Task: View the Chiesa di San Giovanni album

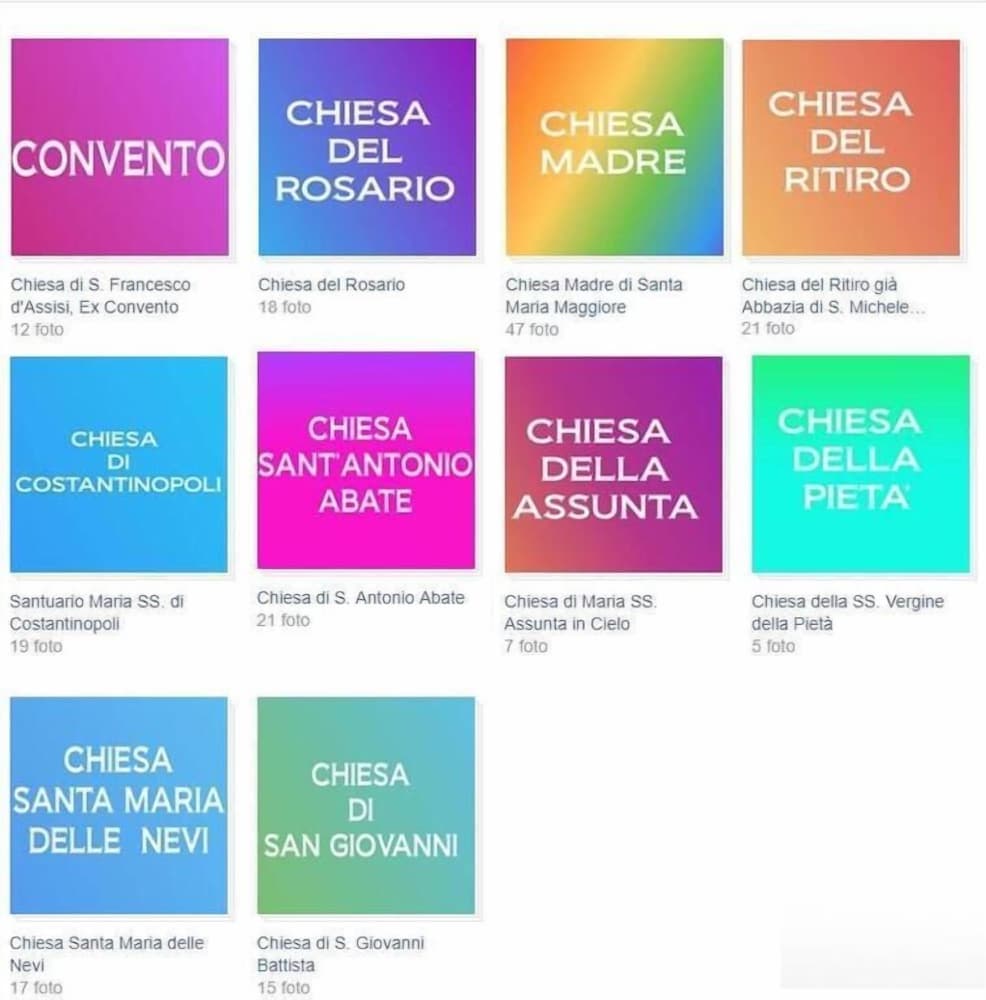Action: pos(365,805)
